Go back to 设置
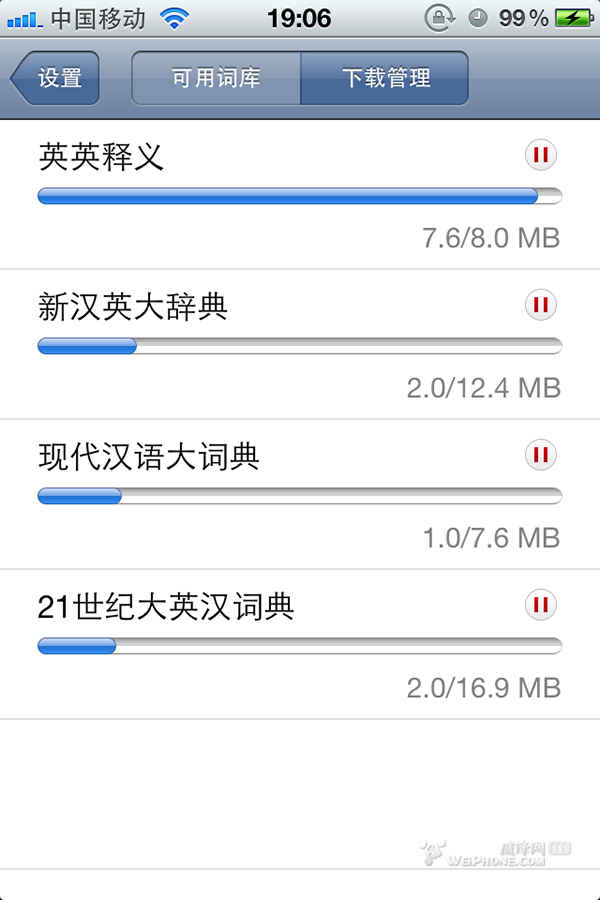Image resolution: width=600 pixels, height=900 pixels. click(x=56, y=78)
